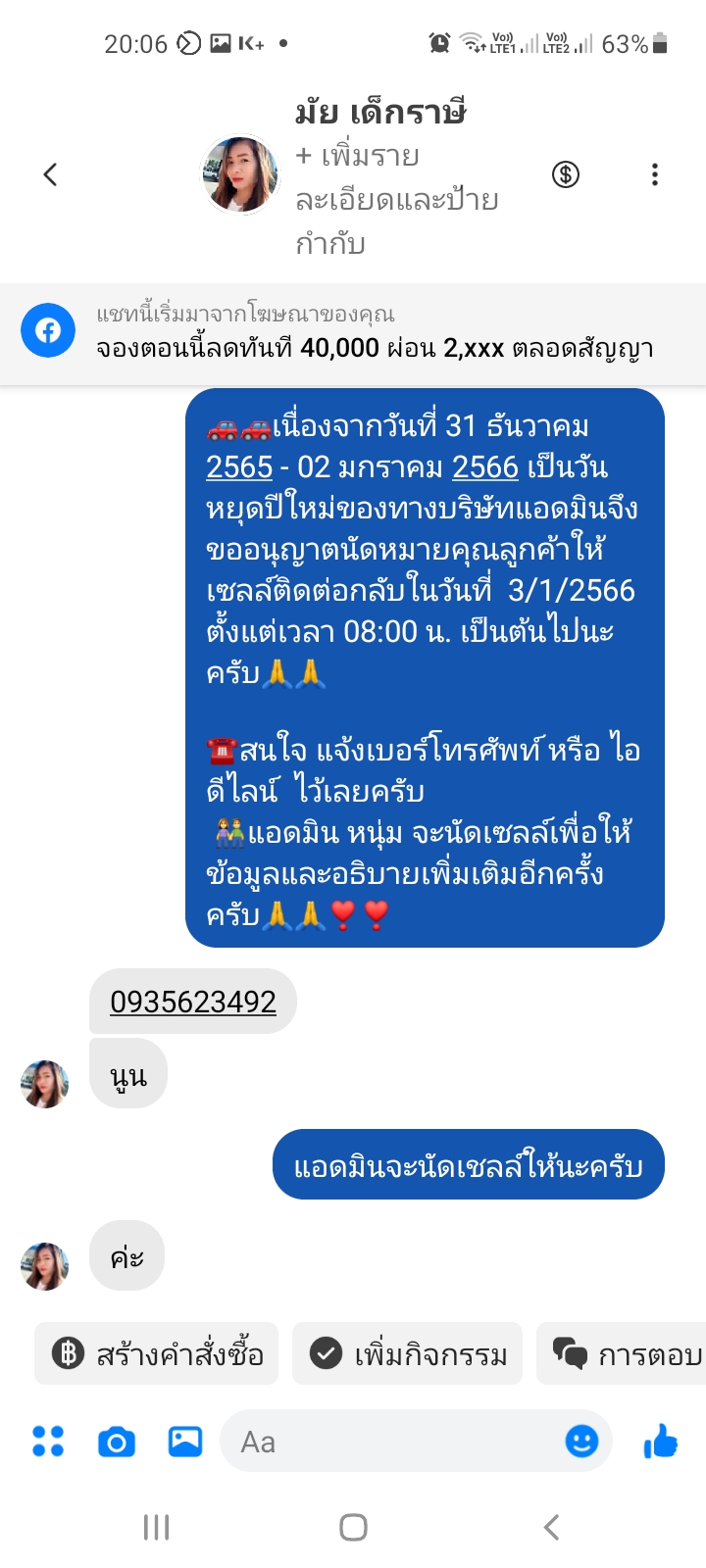Tap system home button
This screenshot has width=706, height=1568.
coord(353,1527)
